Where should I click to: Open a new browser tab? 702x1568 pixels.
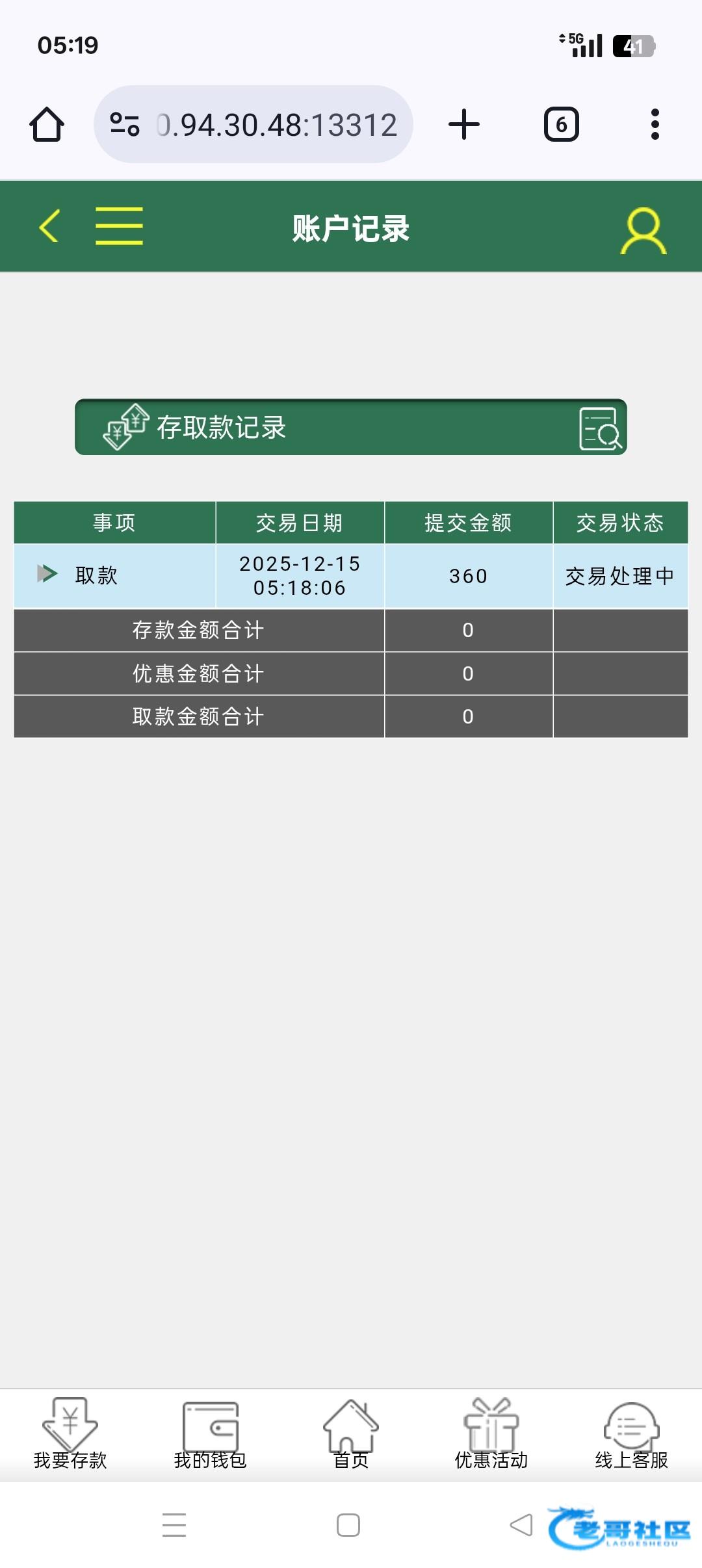click(x=464, y=124)
